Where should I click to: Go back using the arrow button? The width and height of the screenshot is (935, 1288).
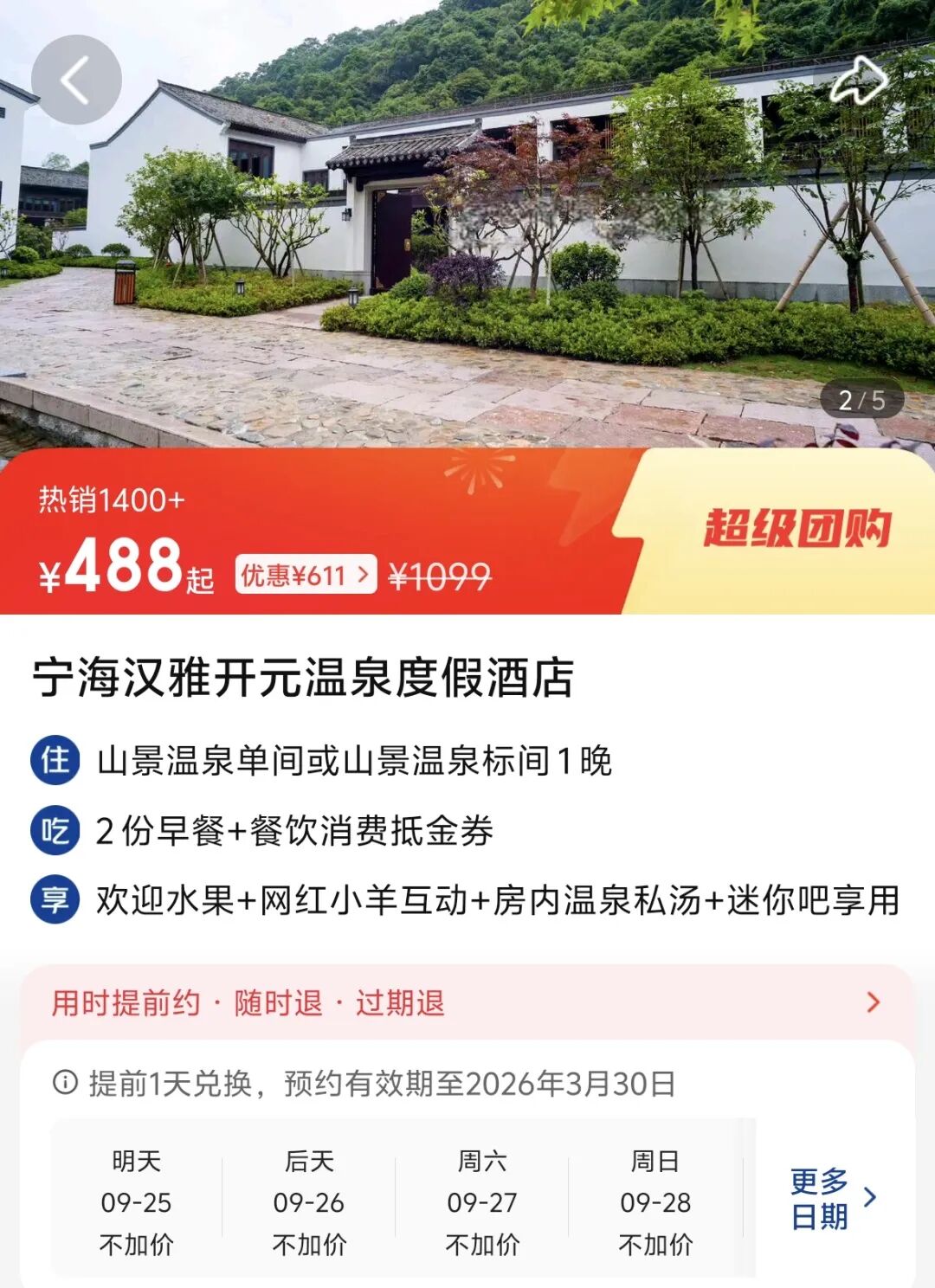coord(76,80)
